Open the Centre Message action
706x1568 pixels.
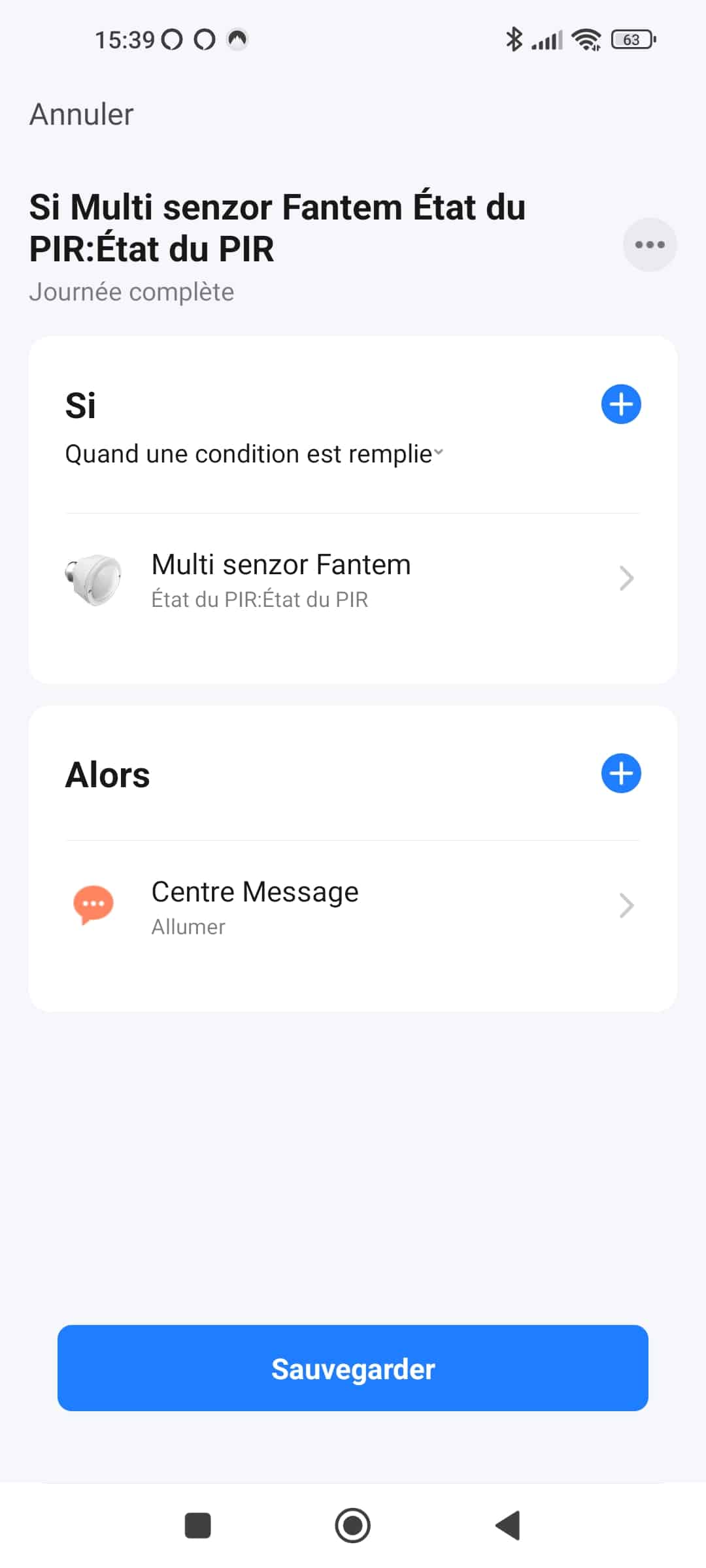tap(353, 906)
